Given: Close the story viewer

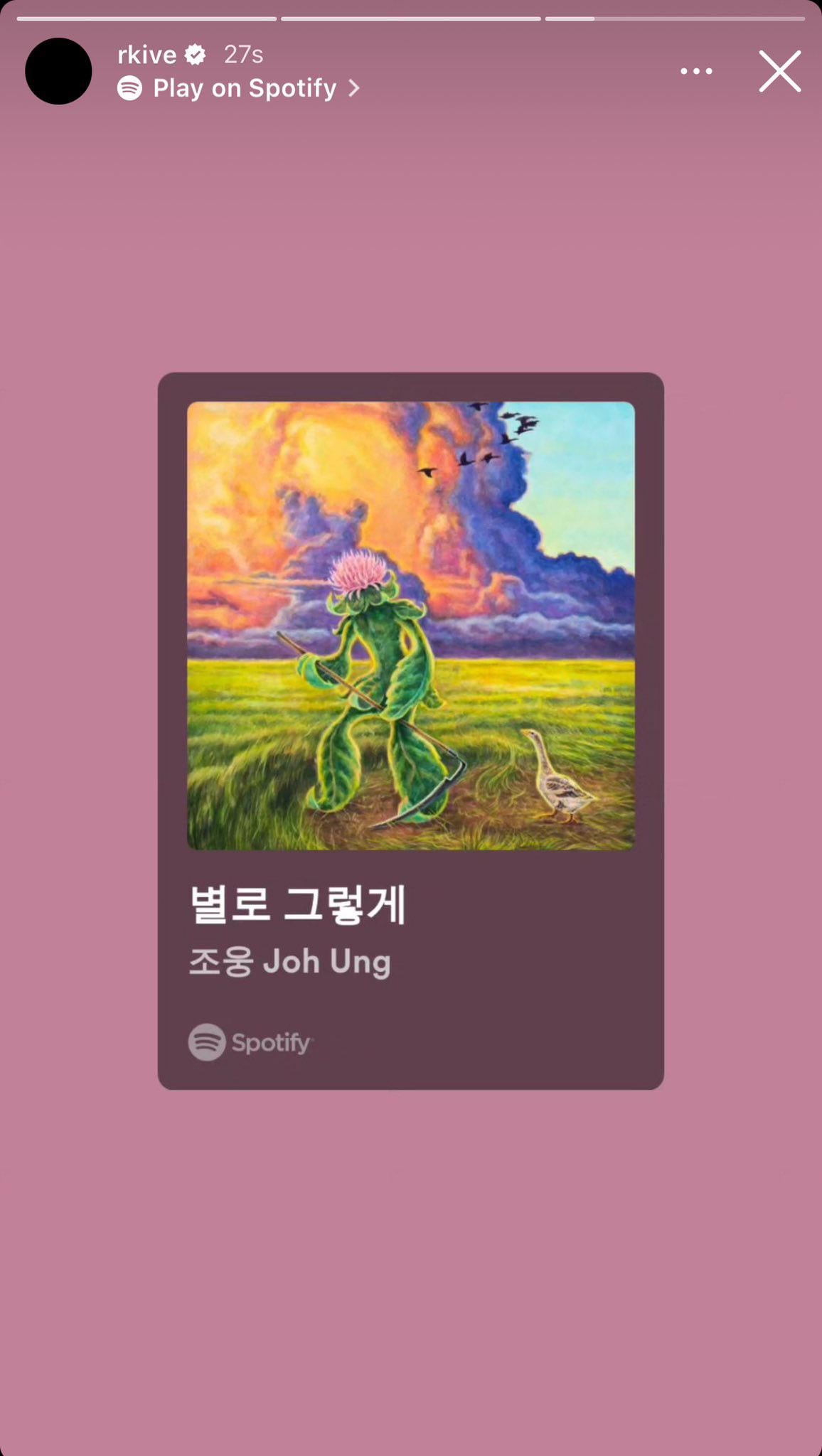Looking at the screenshot, I should coord(779,71).
